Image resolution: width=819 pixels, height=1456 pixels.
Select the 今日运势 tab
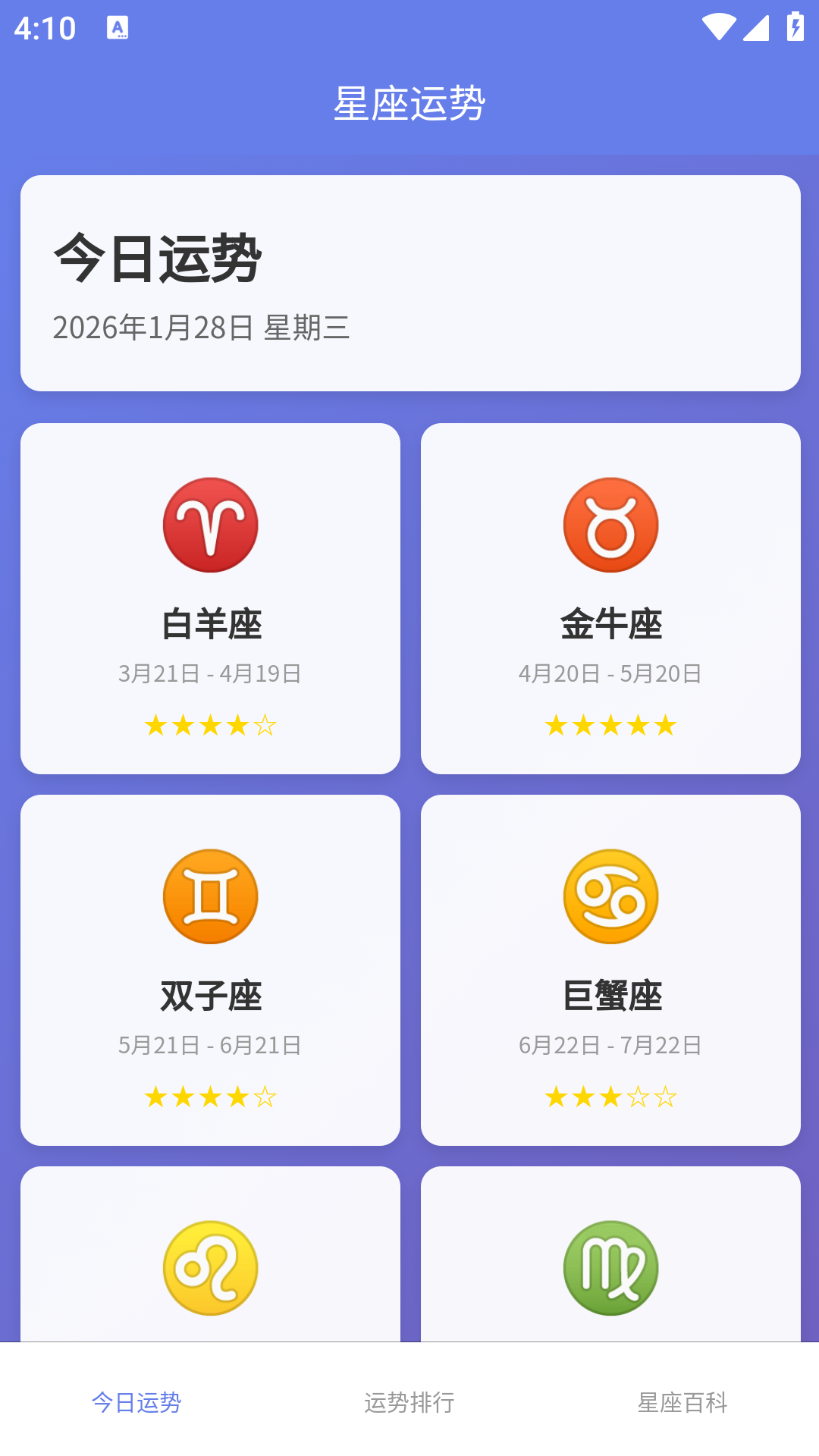(136, 1404)
